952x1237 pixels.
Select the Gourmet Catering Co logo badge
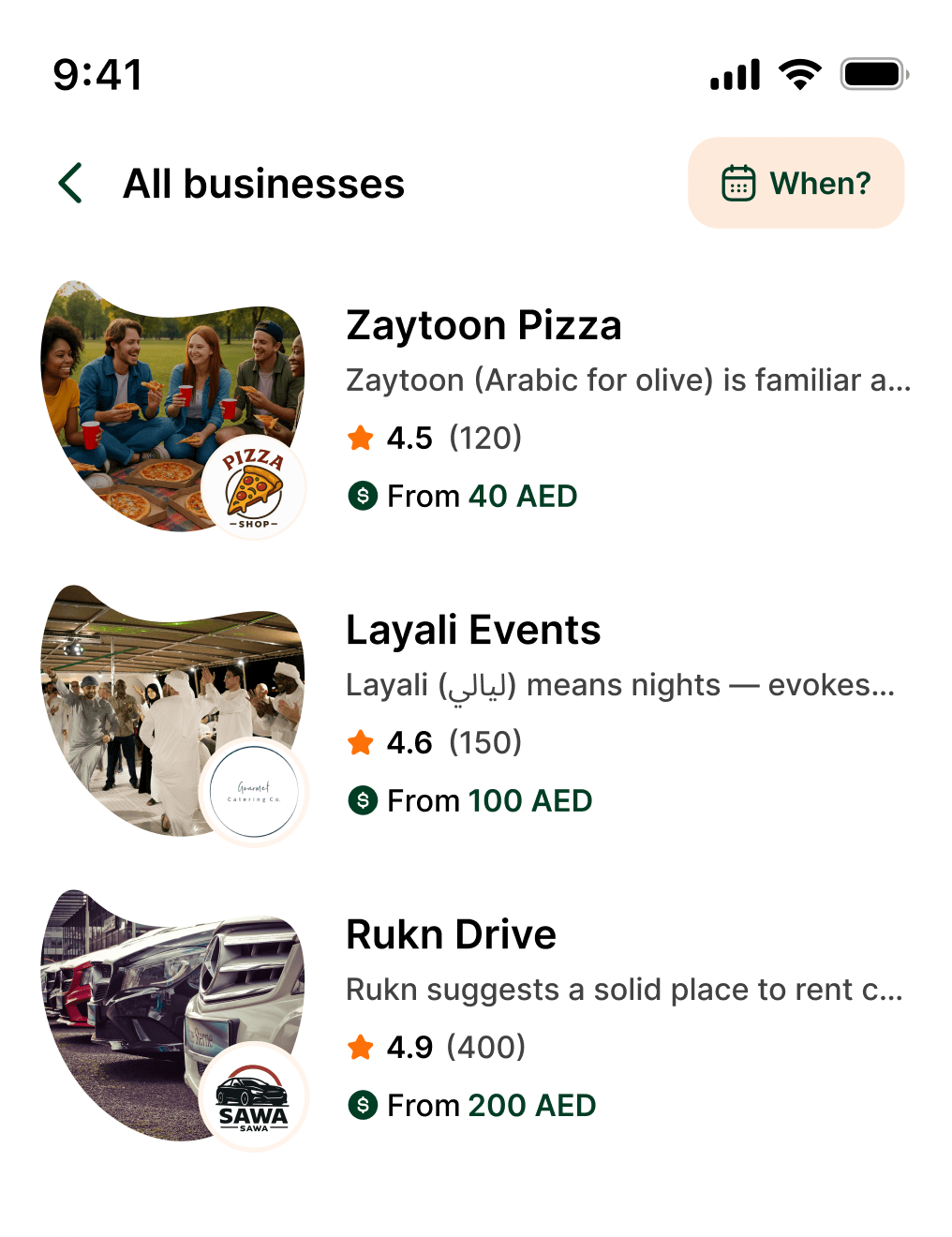tap(254, 791)
